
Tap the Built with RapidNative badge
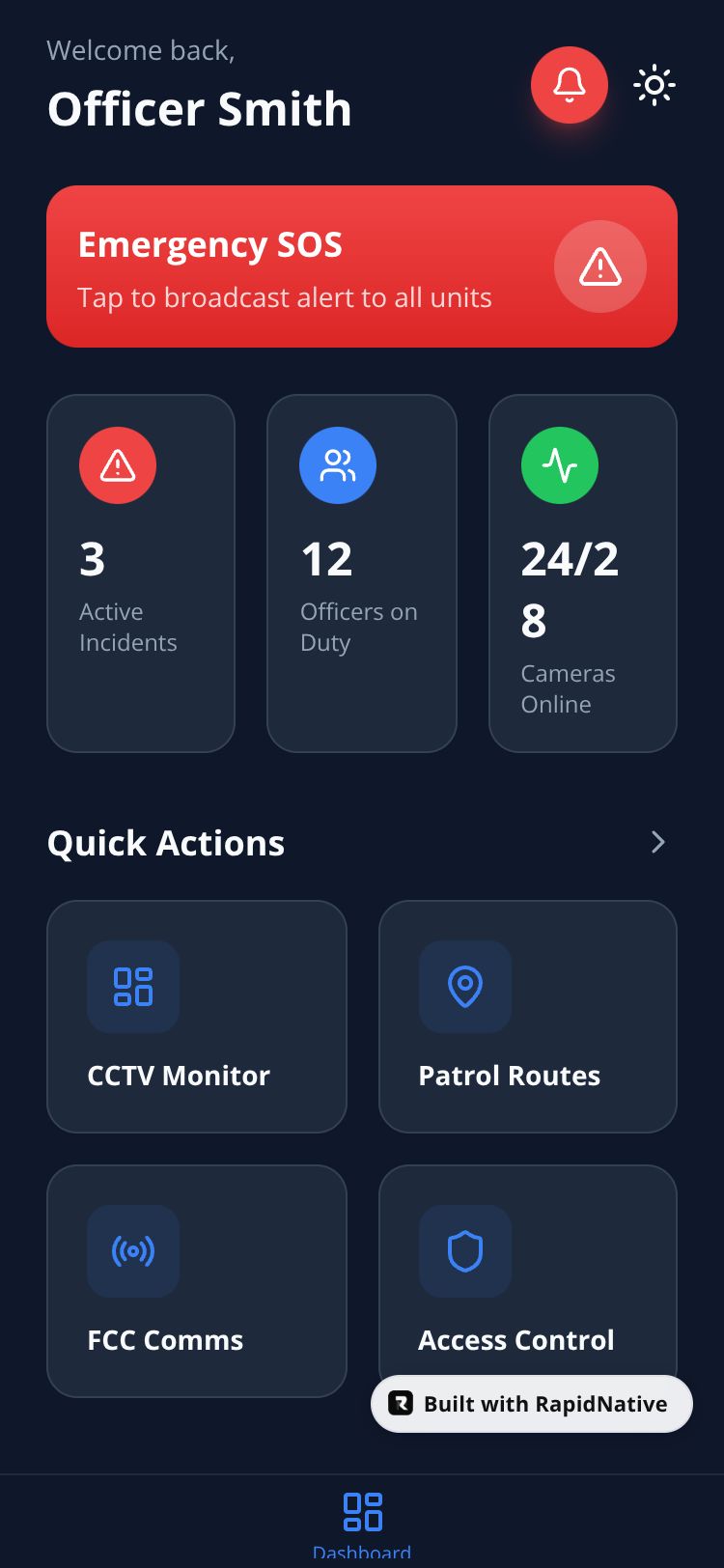point(532,1404)
